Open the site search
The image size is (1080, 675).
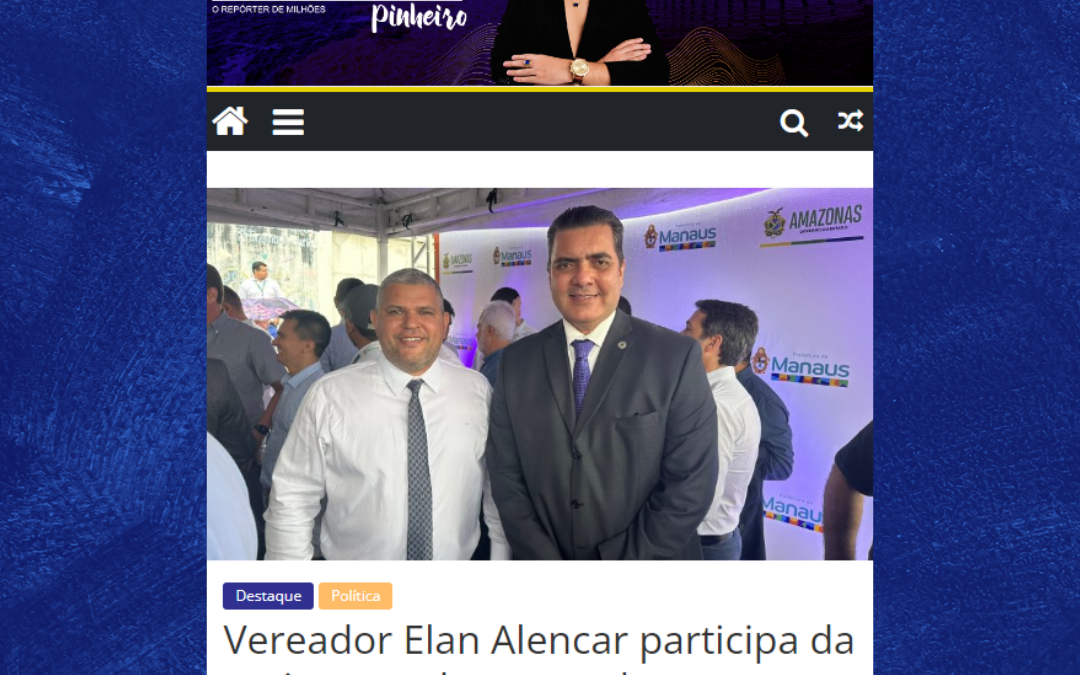pos(794,123)
